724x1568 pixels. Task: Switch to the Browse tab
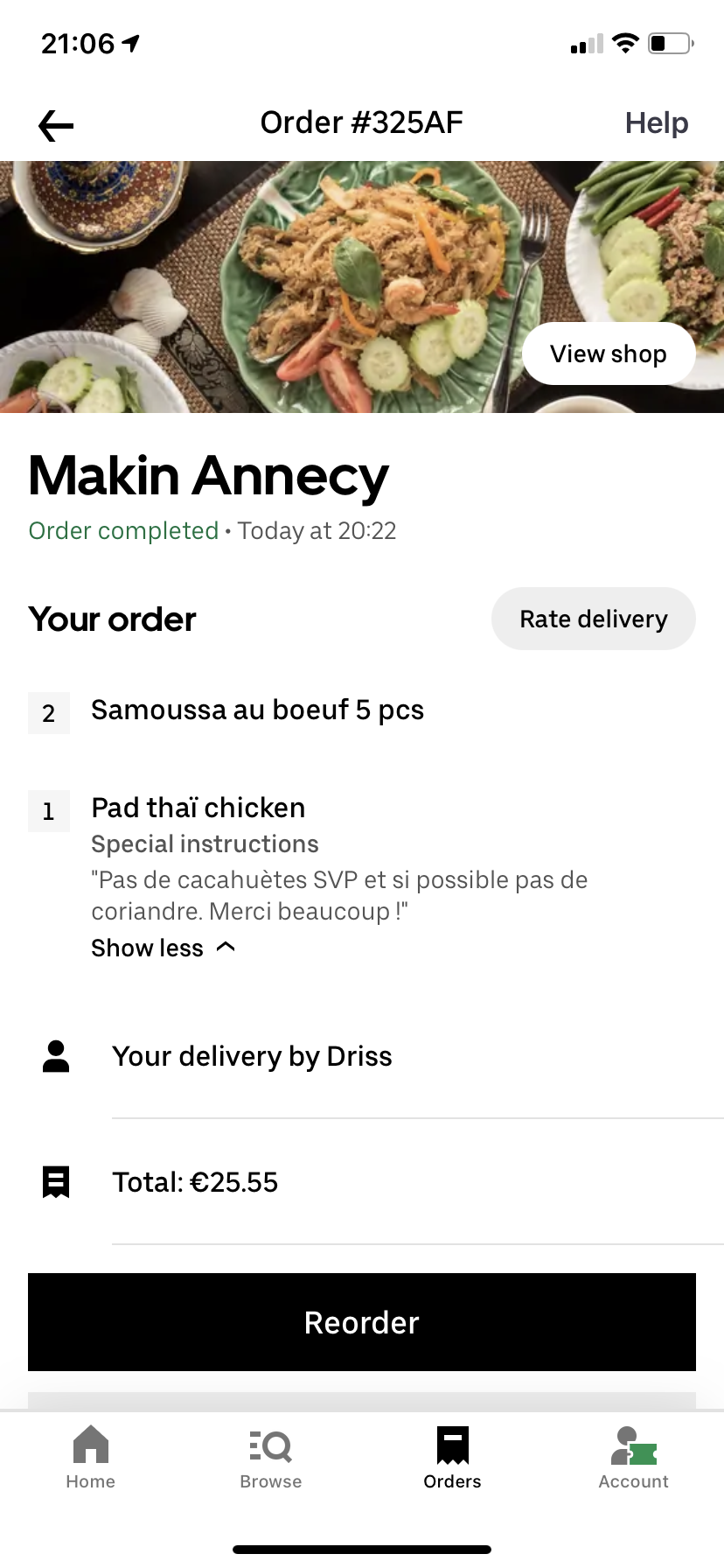coord(271,1458)
